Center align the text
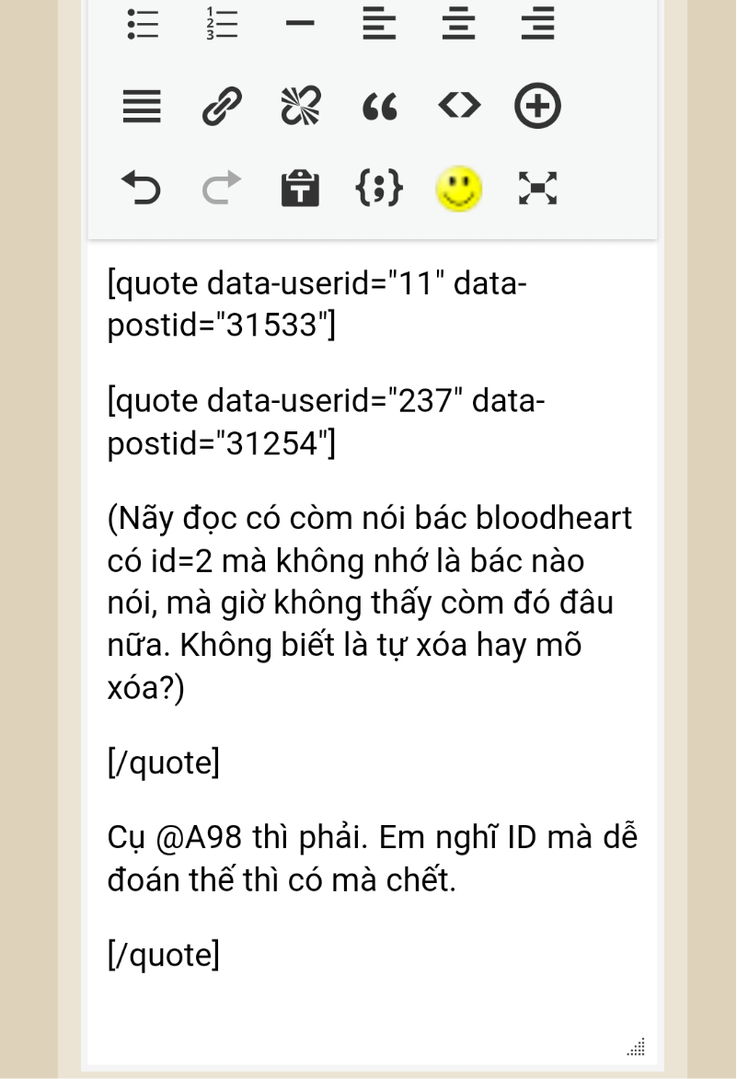Screen dimensions: 737x1079 (x=458, y=23)
